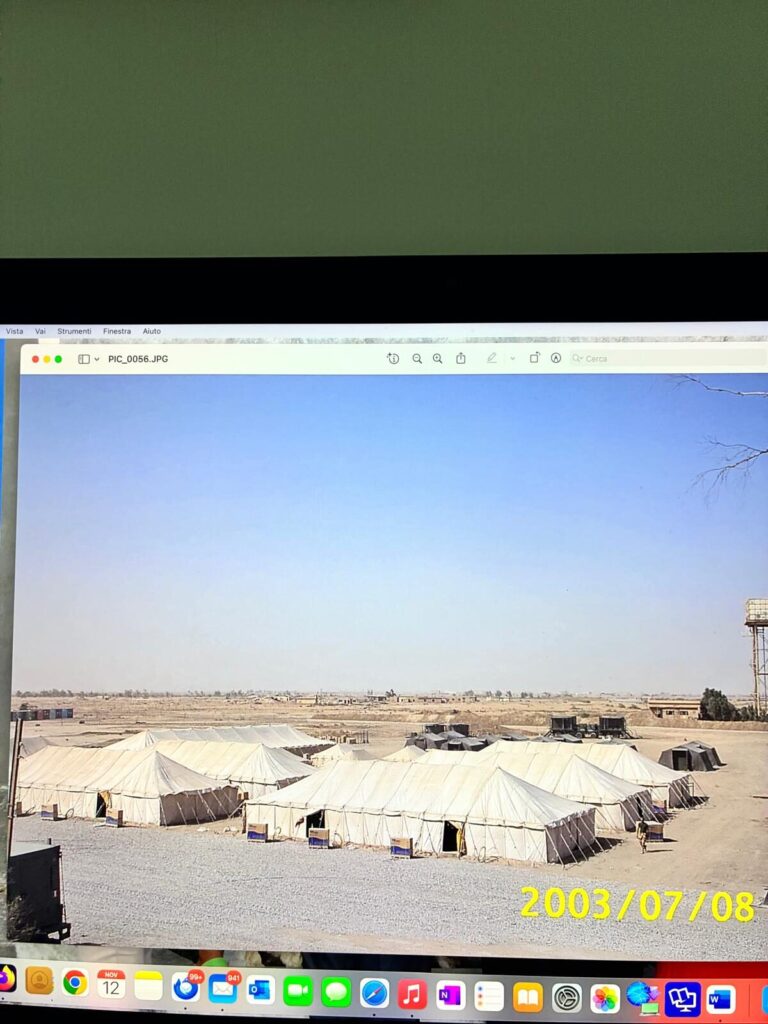Open Music from the Dock
This screenshot has height=1024, width=768.
412,994
